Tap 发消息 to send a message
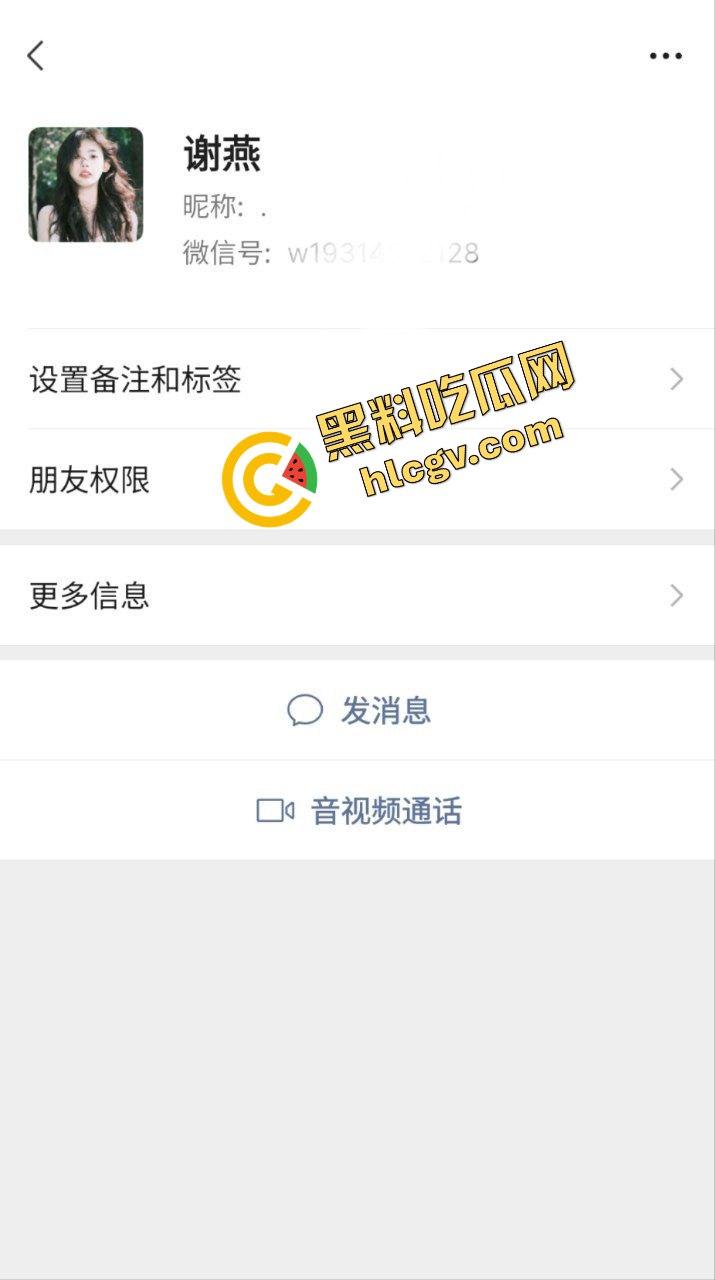Image resolution: width=715 pixels, height=1280 pixels. tap(358, 711)
